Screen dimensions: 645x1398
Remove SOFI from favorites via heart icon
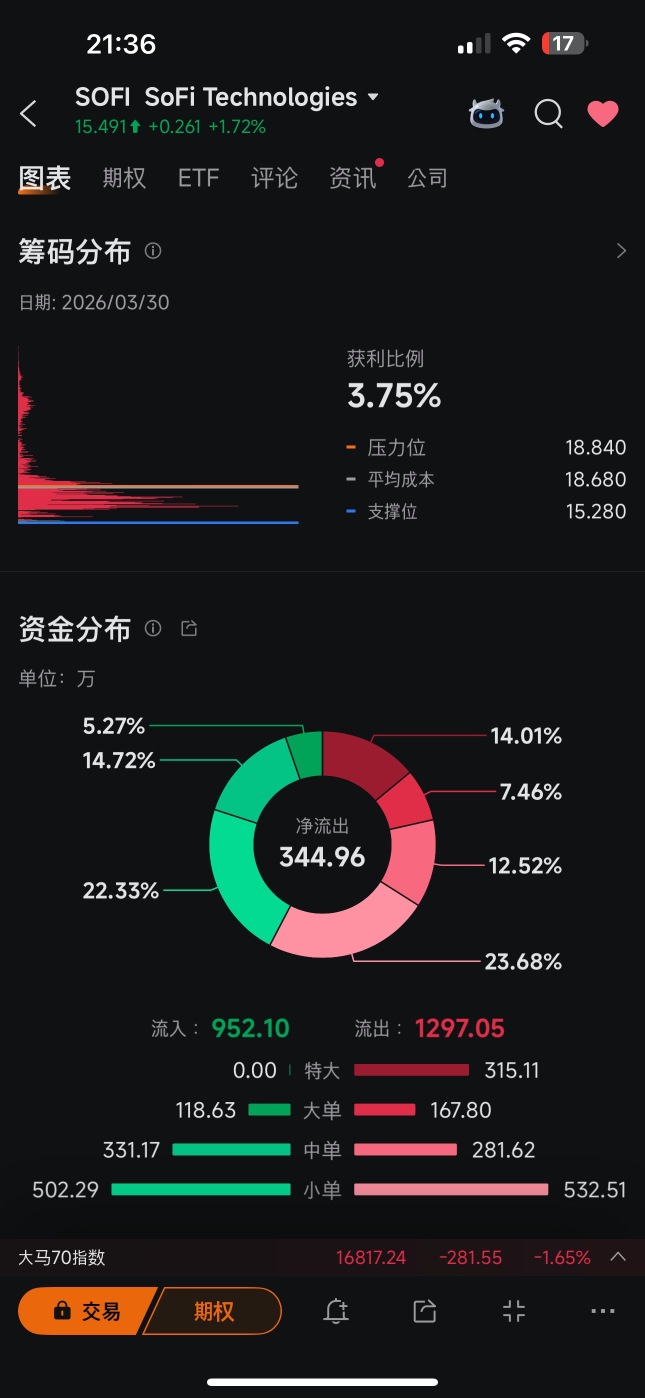(x=603, y=114)
